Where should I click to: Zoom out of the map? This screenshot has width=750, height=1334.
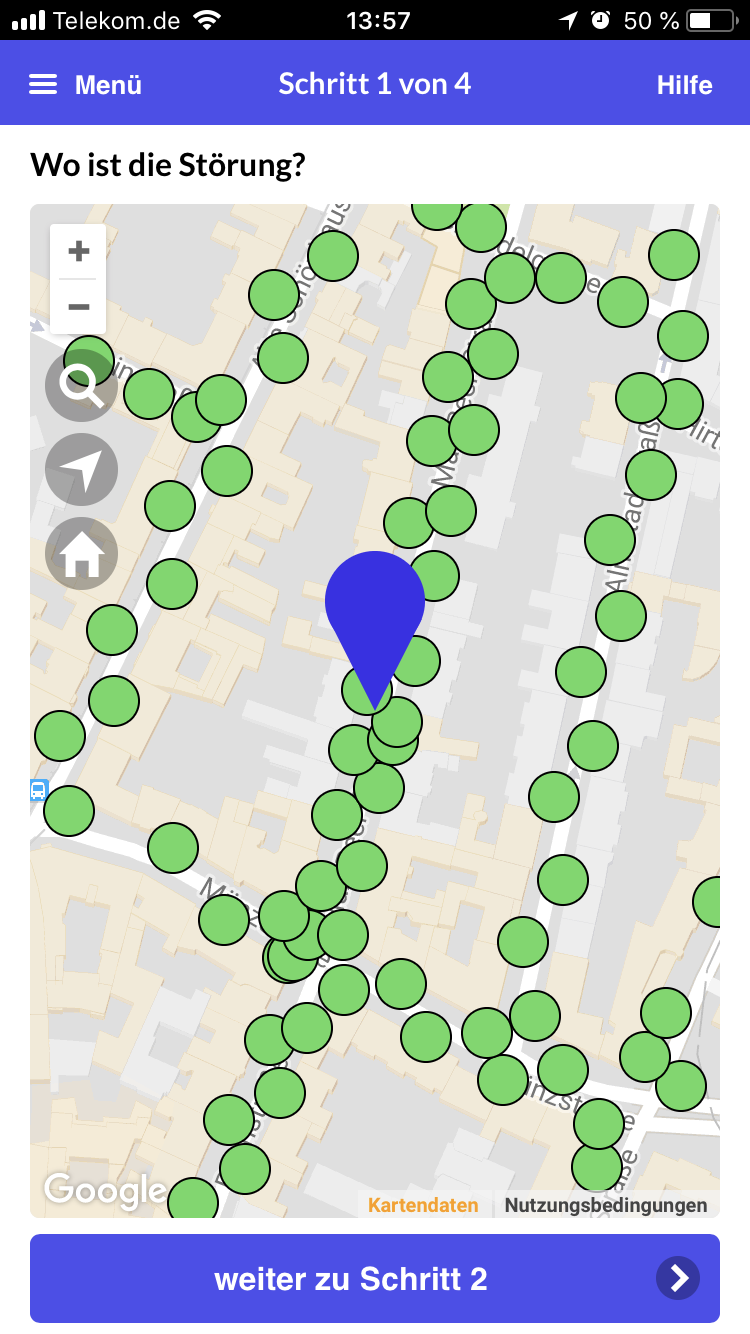tap(78, 306)
